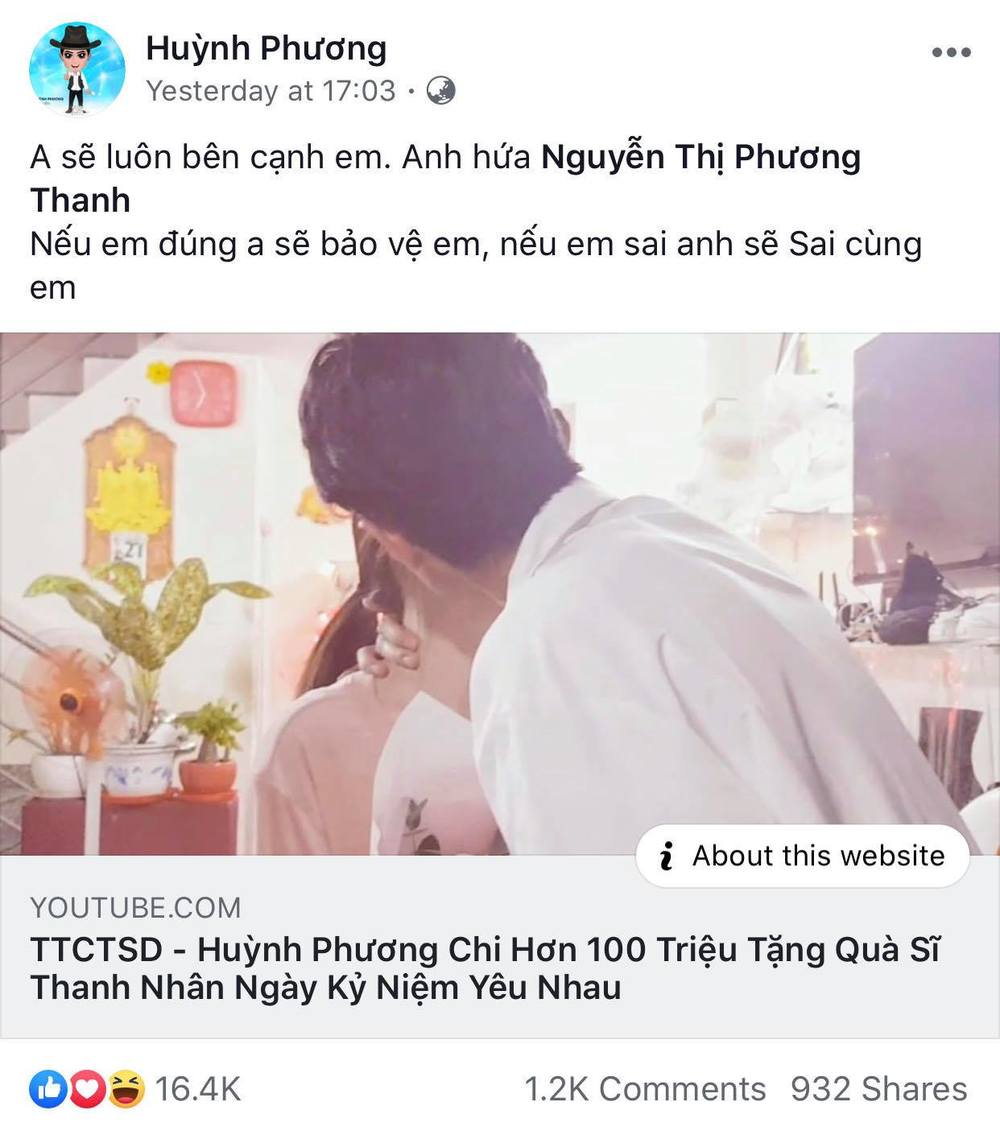Tap the Yesterday at 17:03 timestamp

[271, 91]
